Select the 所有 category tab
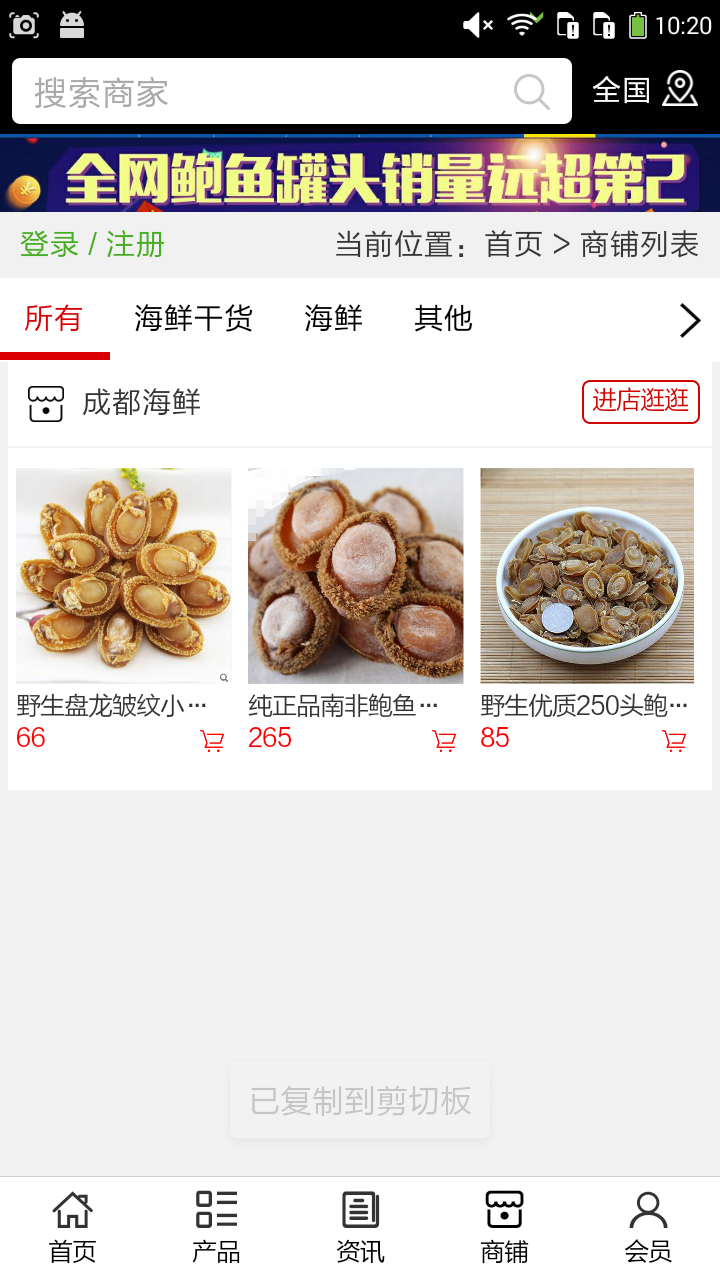The image size is (720, 1280). tap(53, 319)
